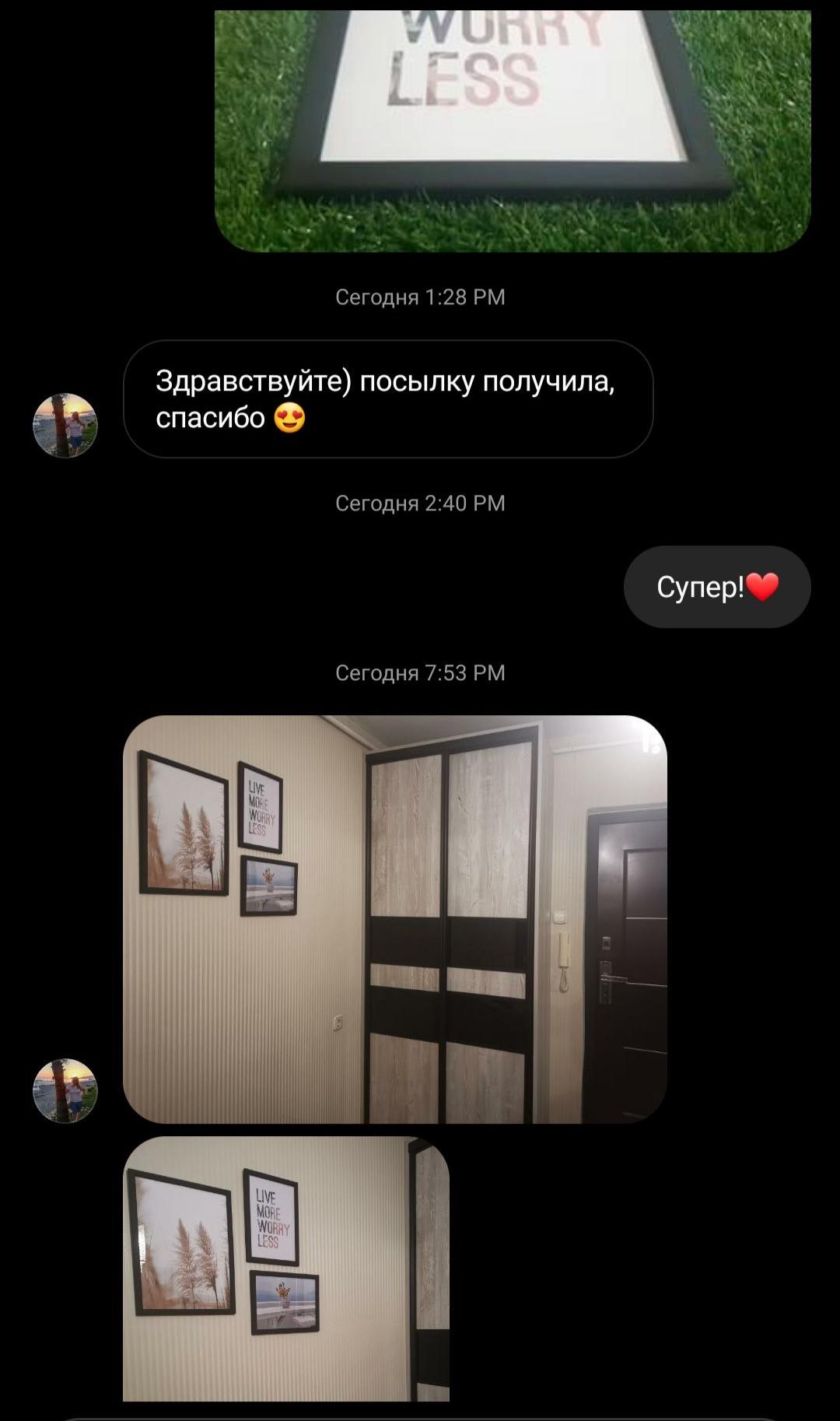The height and width of the screenshot is (1421, 840).
Task: Open sender's avatar beside the hallway photo
Action: tap(65, 1090)
